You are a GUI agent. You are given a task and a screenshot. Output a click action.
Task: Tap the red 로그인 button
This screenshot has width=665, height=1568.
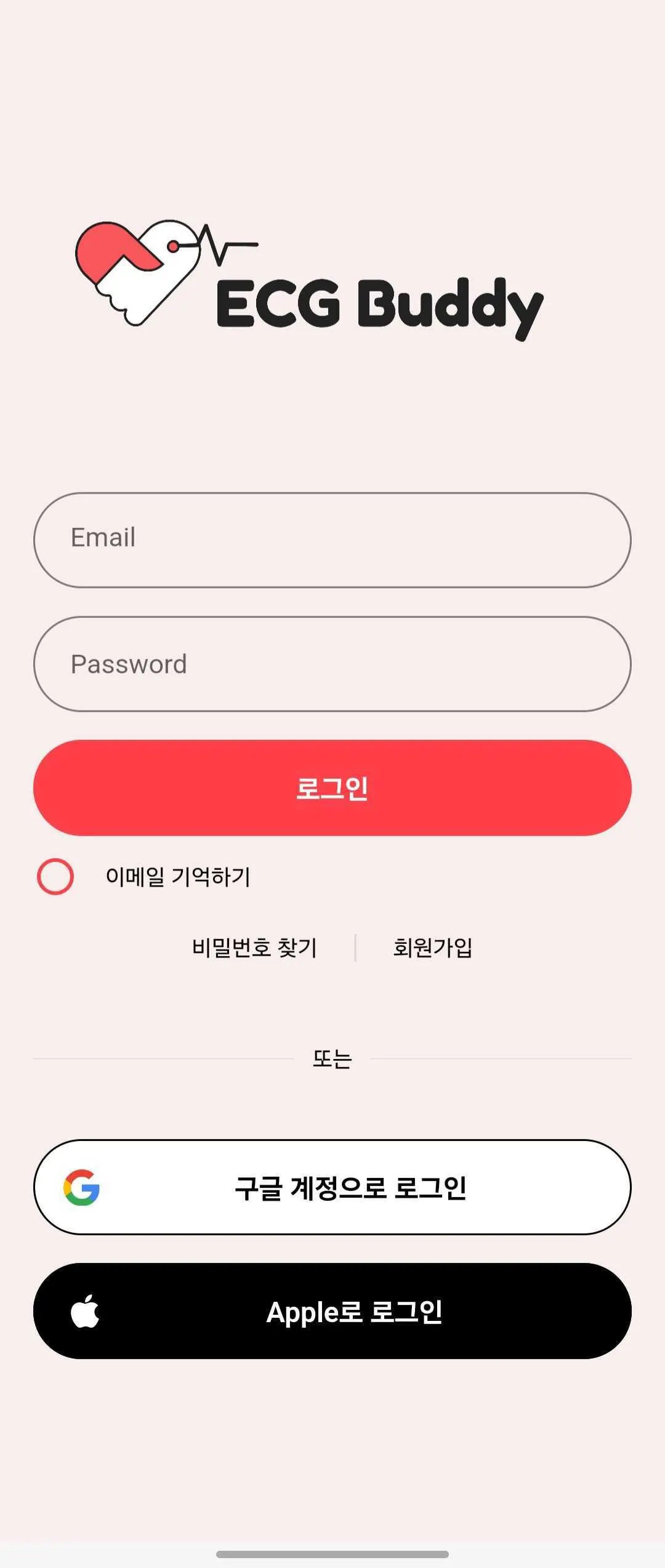[332, 788]
